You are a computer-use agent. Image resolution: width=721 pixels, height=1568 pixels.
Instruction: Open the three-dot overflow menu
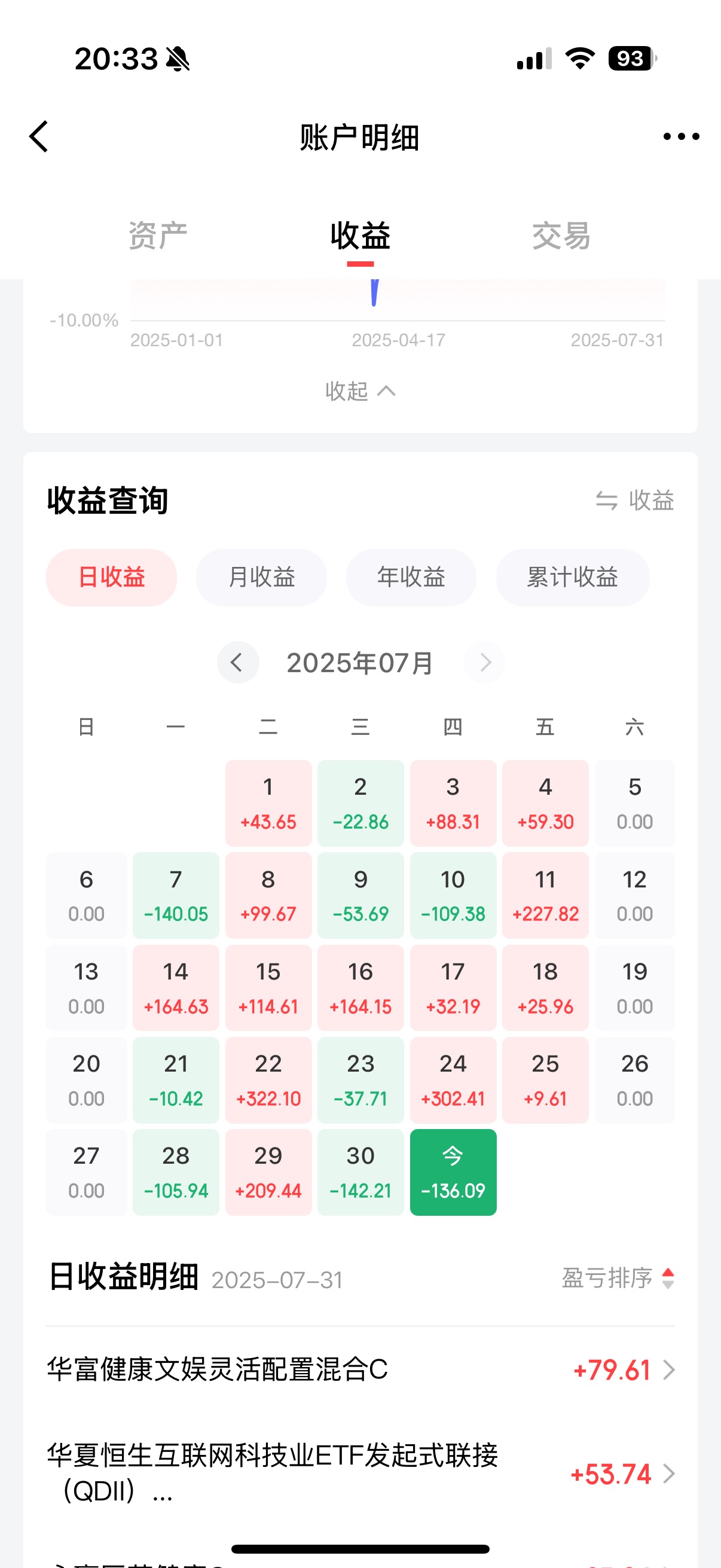tap(681, 136)
